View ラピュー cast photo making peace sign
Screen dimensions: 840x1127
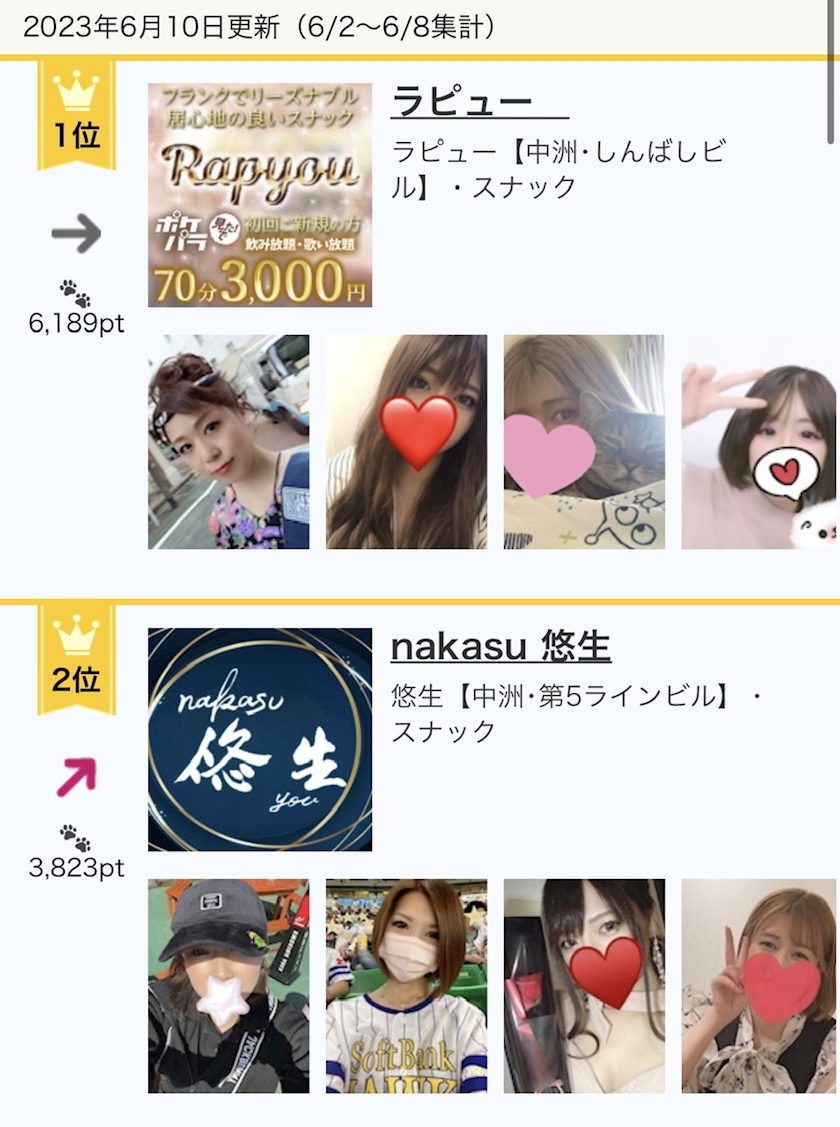760,442
